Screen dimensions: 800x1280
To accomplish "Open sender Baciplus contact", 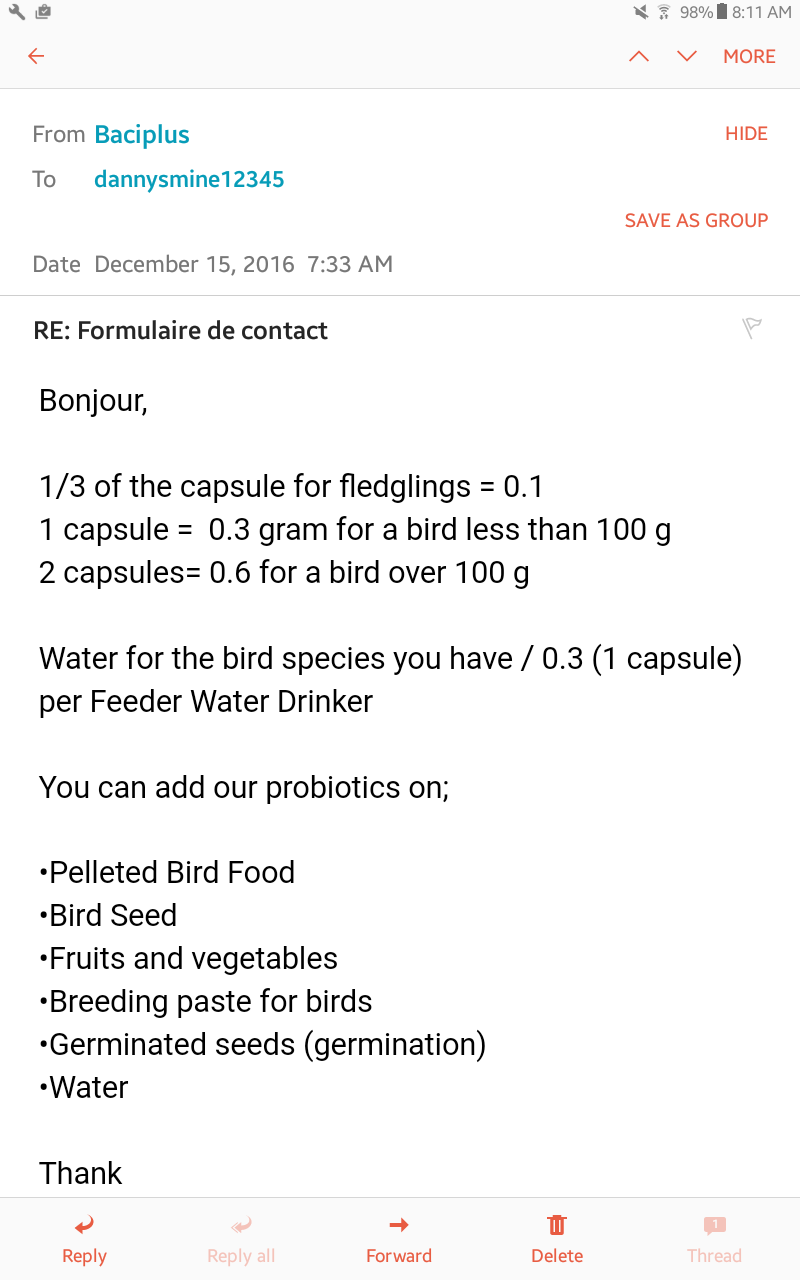I will click(142, 135).
